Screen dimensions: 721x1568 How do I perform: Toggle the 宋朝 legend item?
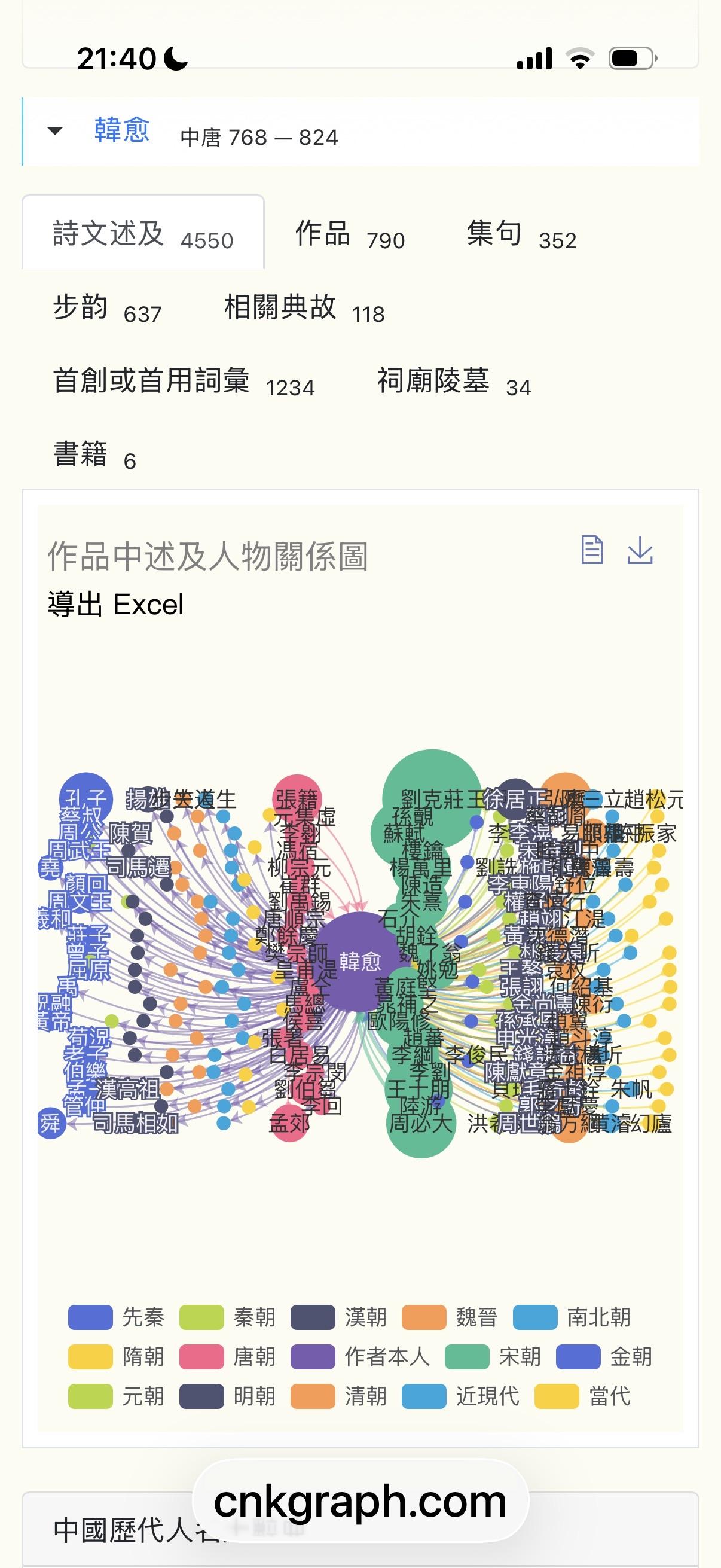click(x=492, y=1357)
